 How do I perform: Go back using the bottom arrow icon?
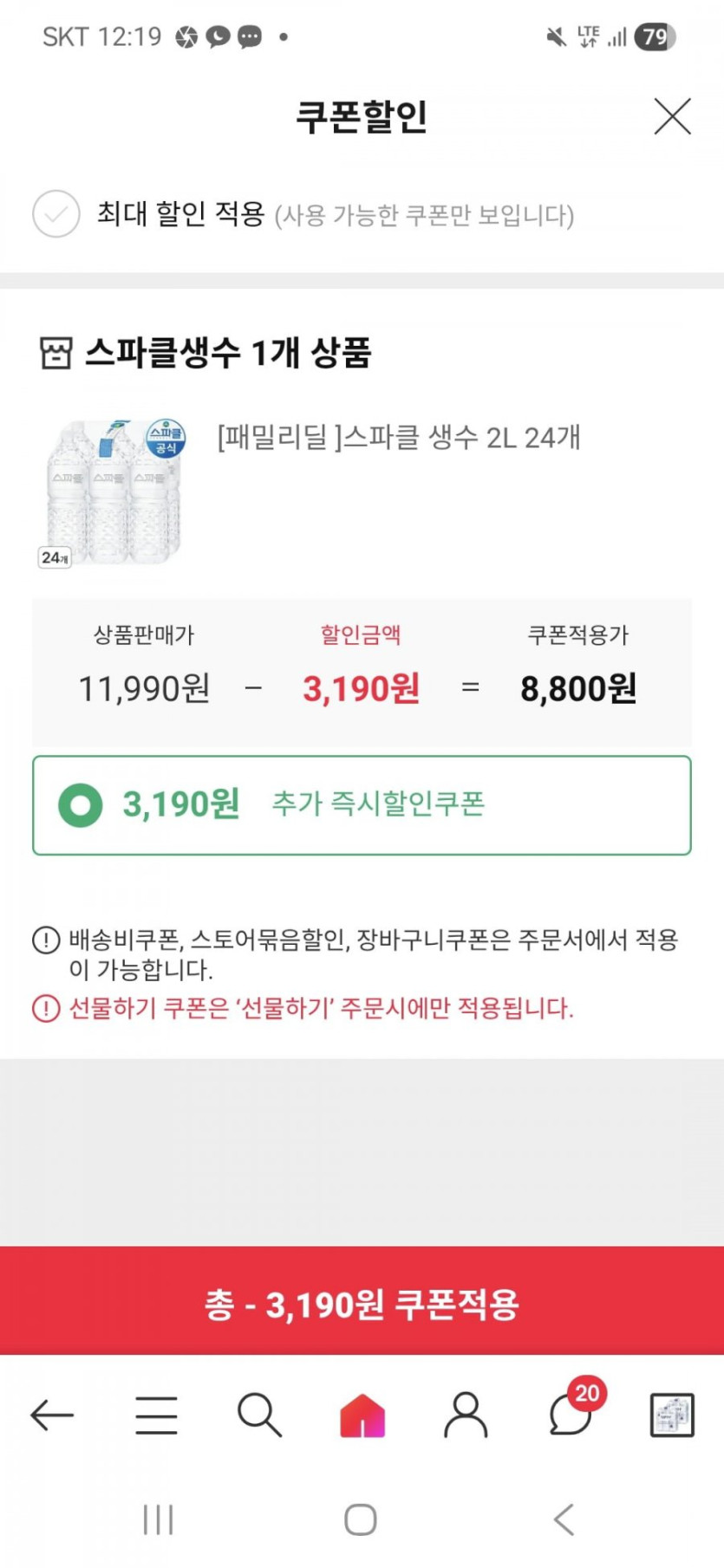(x=52, y=1415)
